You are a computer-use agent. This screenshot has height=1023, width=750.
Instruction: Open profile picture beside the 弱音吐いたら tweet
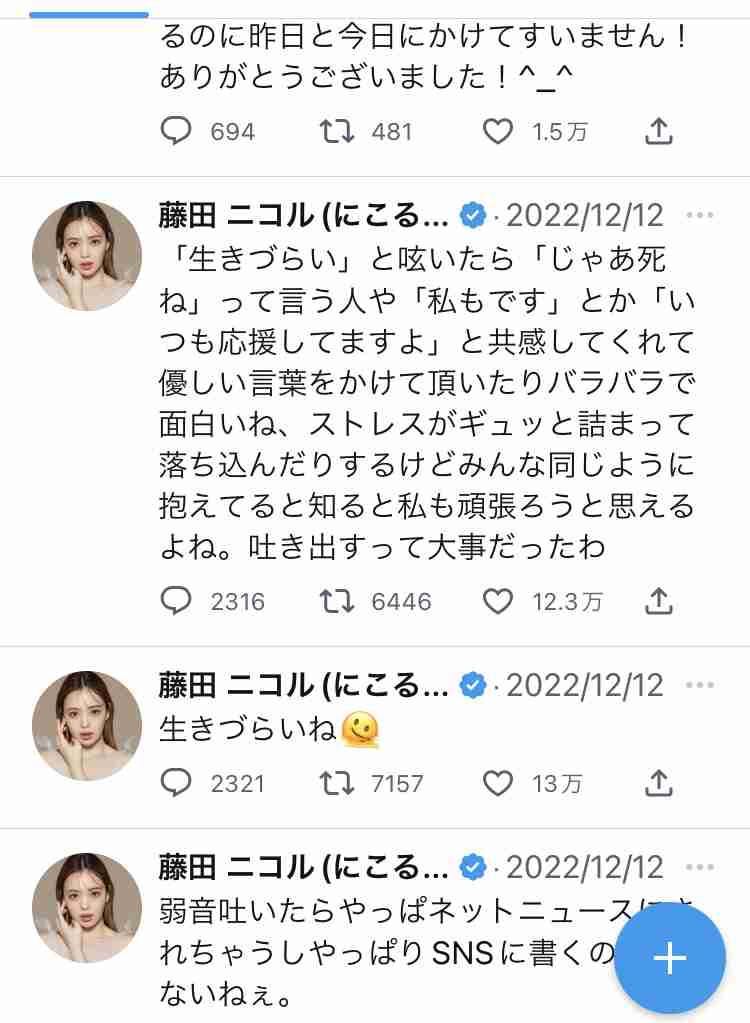[87, 907]
